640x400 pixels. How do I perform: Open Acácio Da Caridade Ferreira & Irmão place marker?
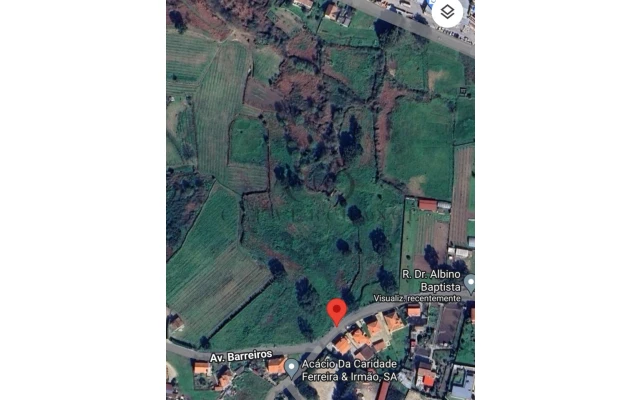pyautogui.click(x=292, y=367)
